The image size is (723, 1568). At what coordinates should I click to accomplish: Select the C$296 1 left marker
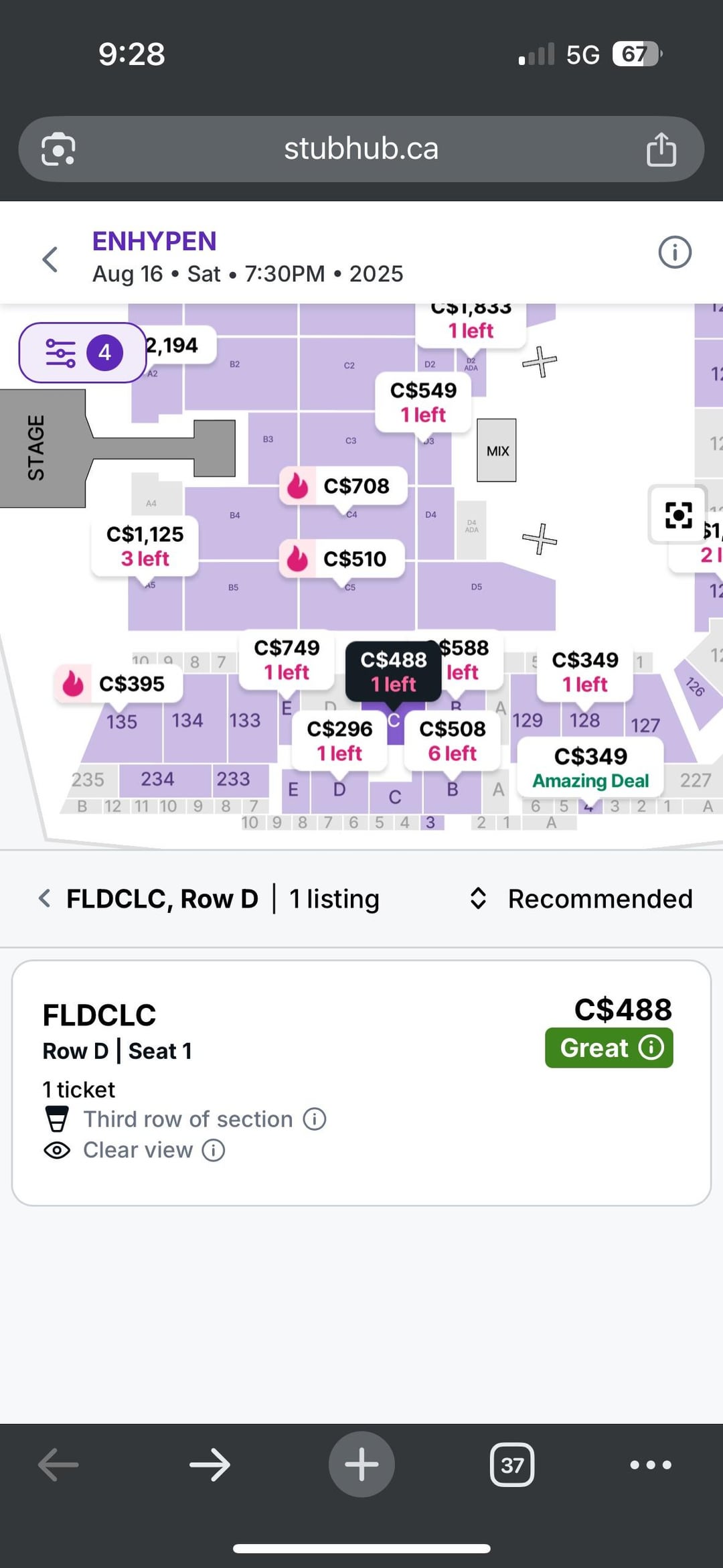[x=339, y=740]
